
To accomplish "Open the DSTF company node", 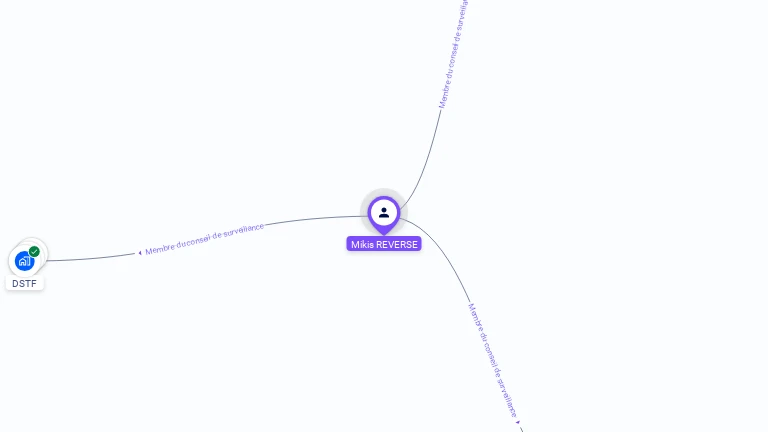I will [25, 261].
